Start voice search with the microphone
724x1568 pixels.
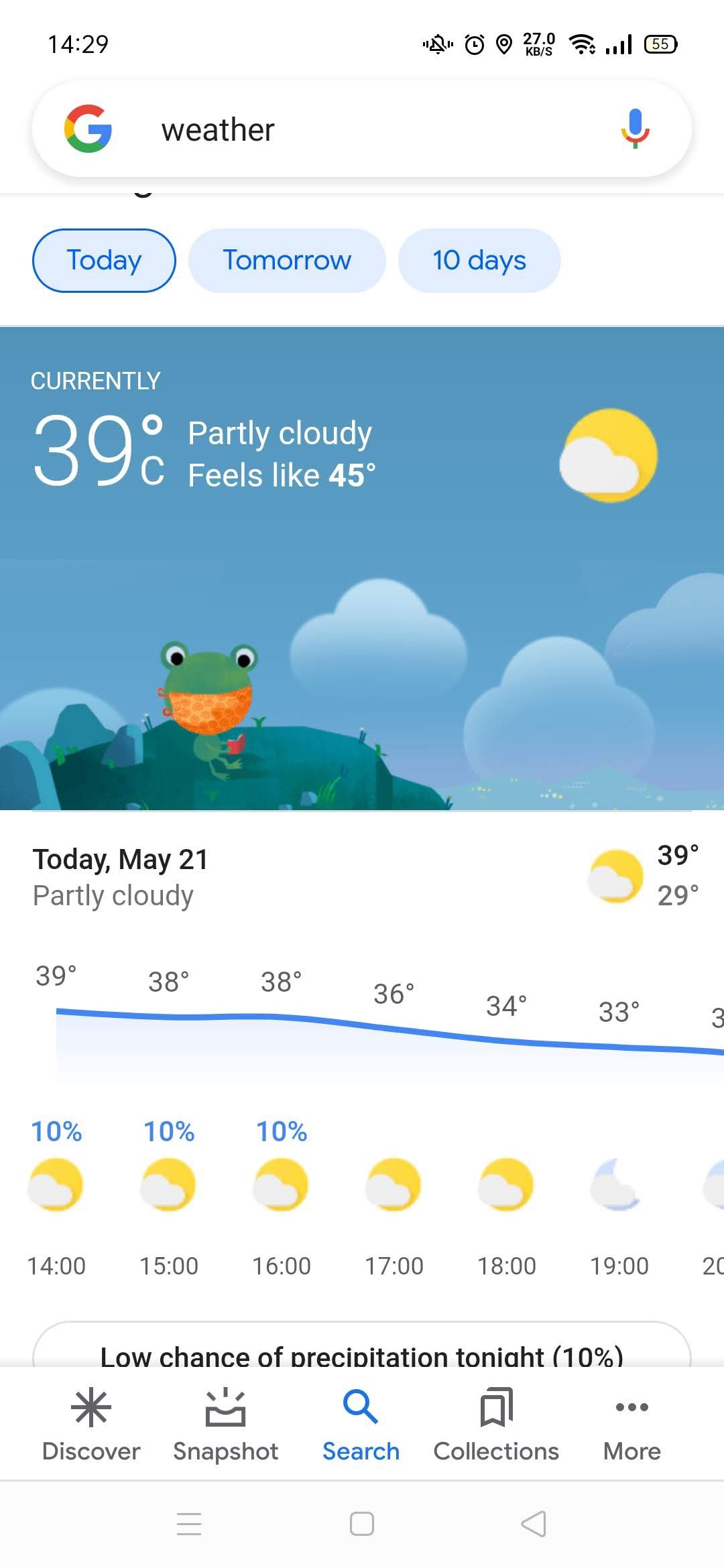tap(634, 128)
